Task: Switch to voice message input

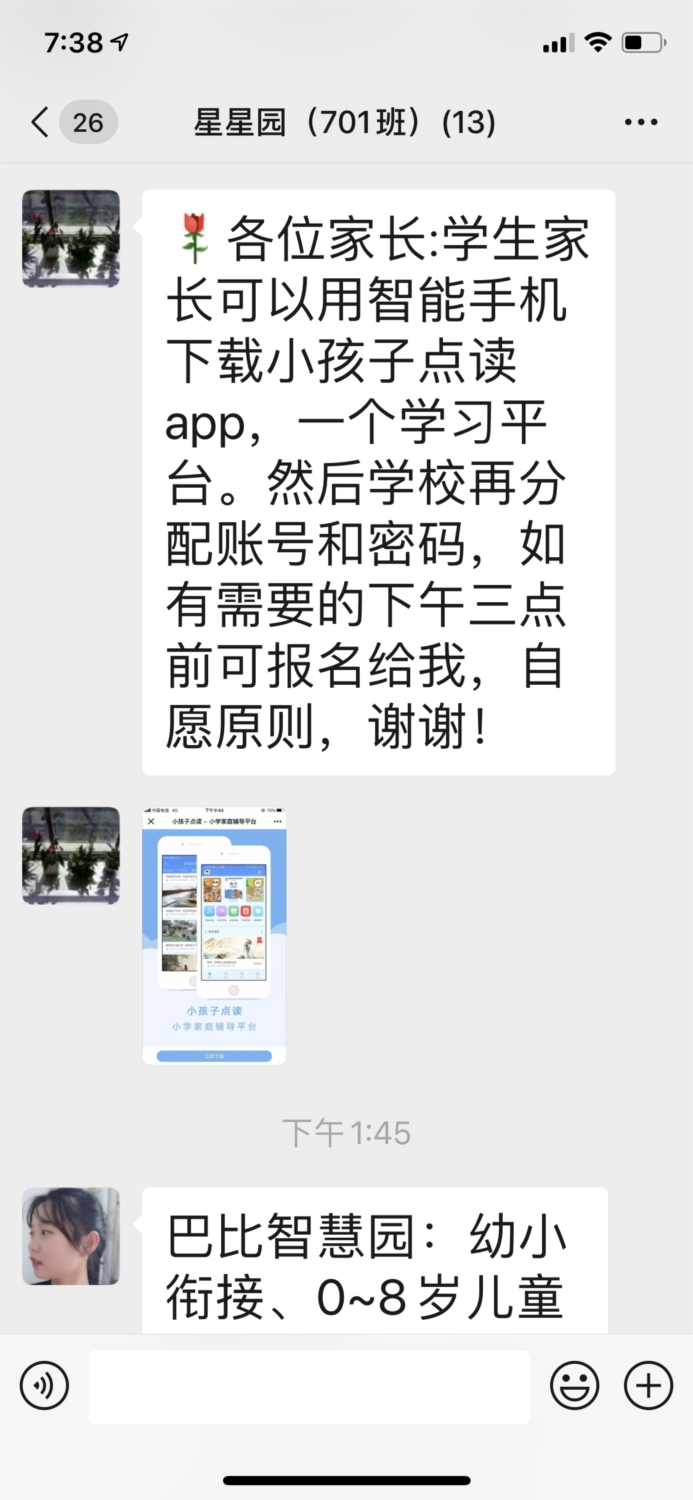Action: (44, 1387)
